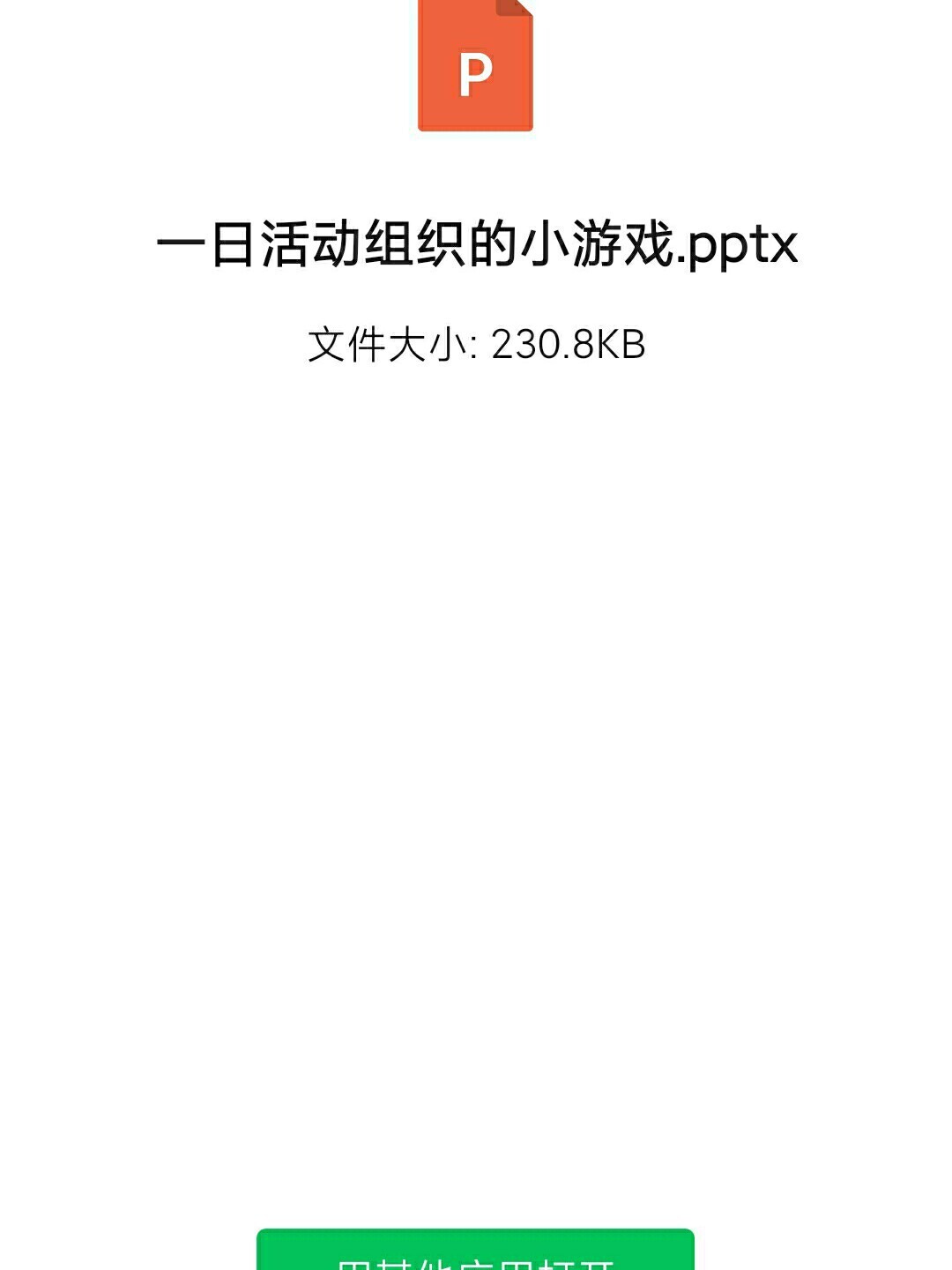Click the 文件大小: 230.8KB size label

click(x=476, y=345)
